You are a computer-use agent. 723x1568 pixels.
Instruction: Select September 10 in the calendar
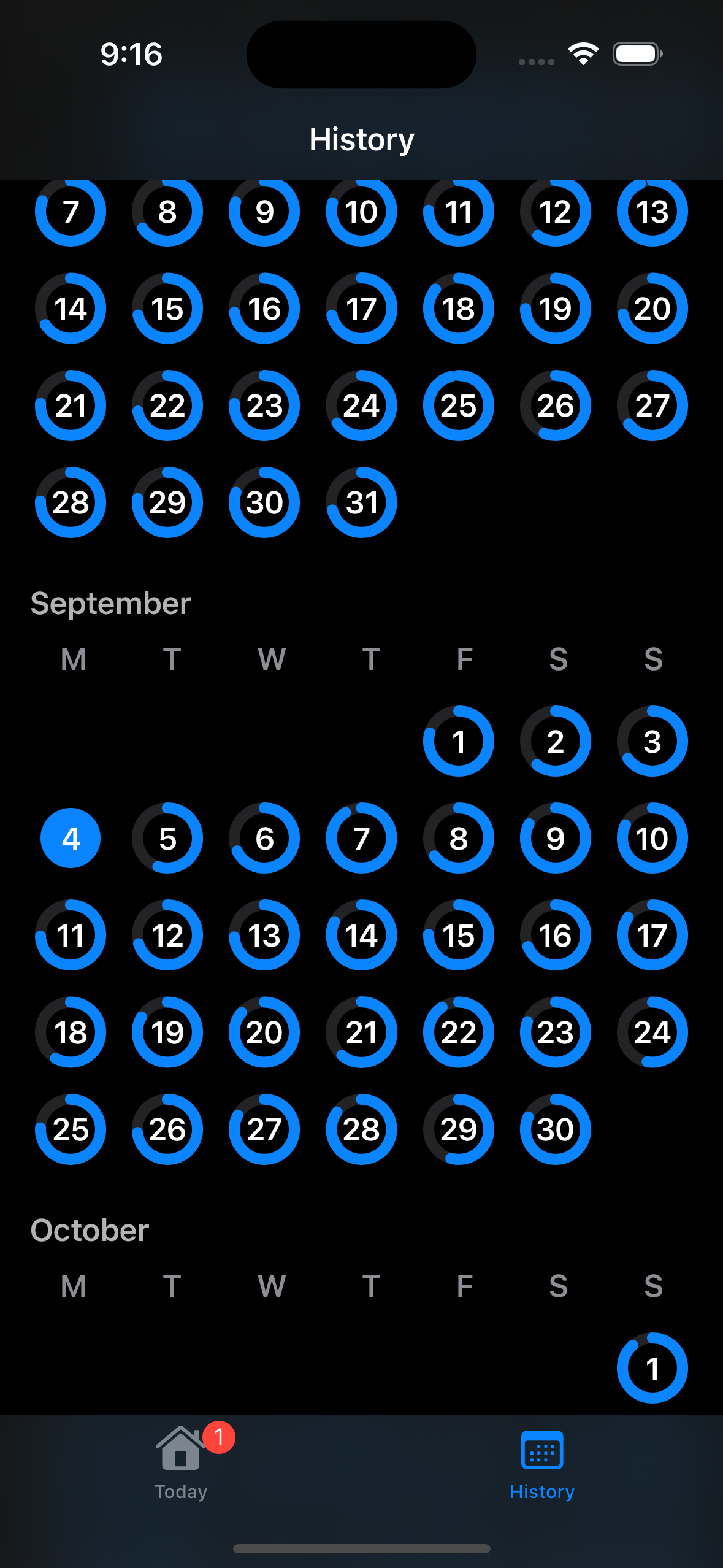[652, 838]
